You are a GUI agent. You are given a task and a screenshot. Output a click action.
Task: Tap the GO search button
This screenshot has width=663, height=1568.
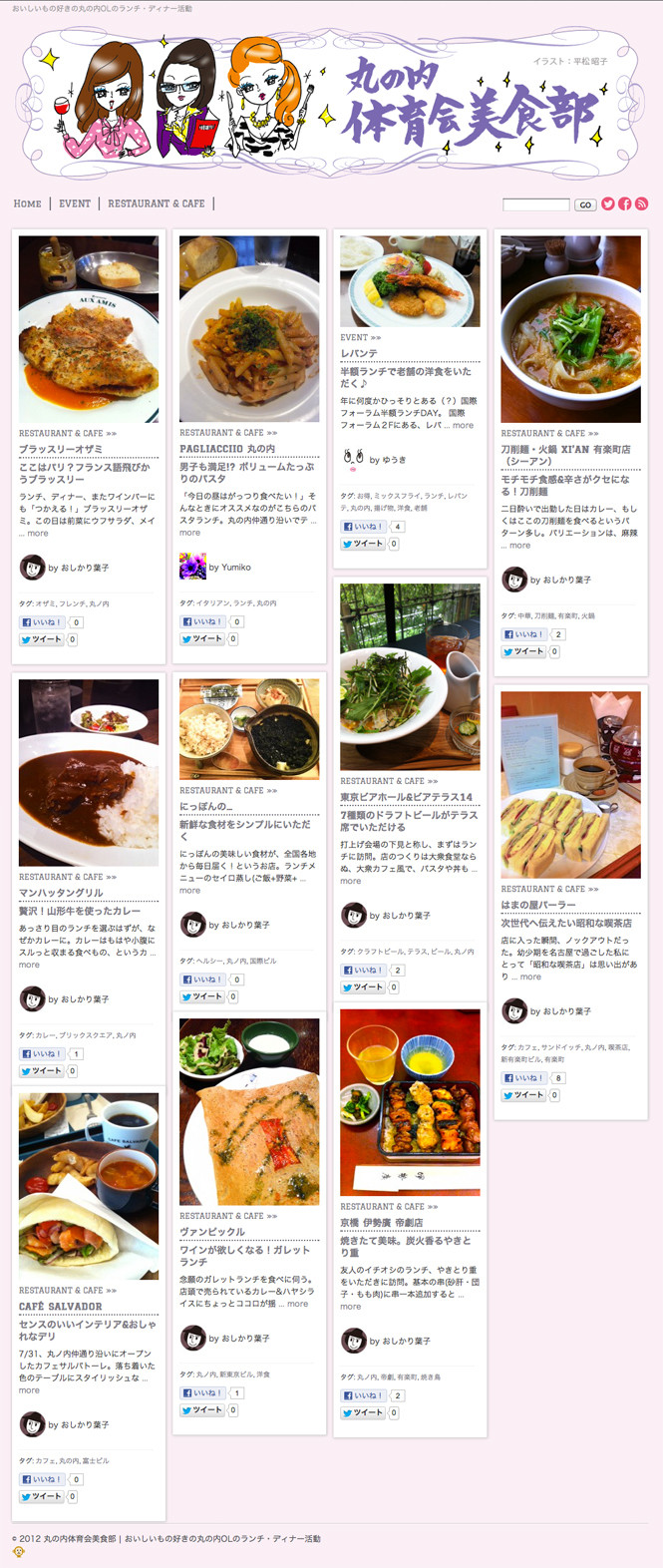pos(585,204)
